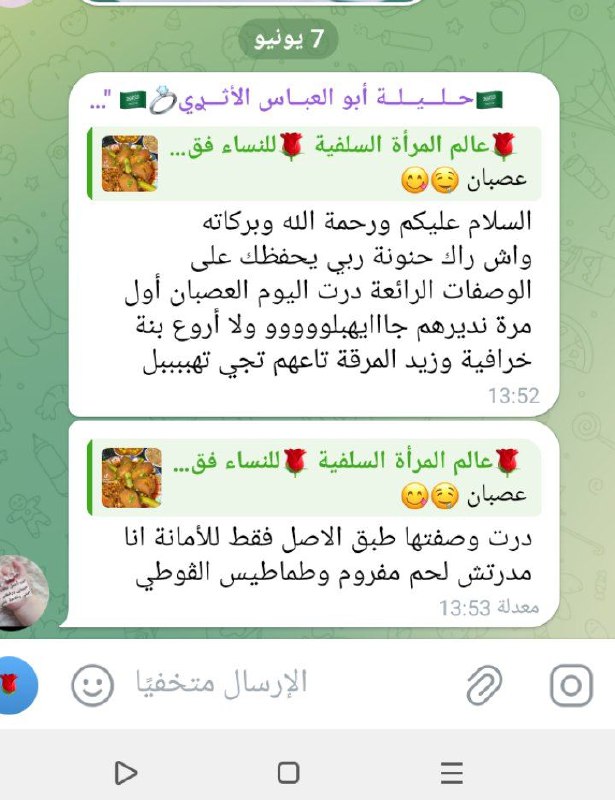
Task: Attach a file with the paperclip
Action: point(484,685)
